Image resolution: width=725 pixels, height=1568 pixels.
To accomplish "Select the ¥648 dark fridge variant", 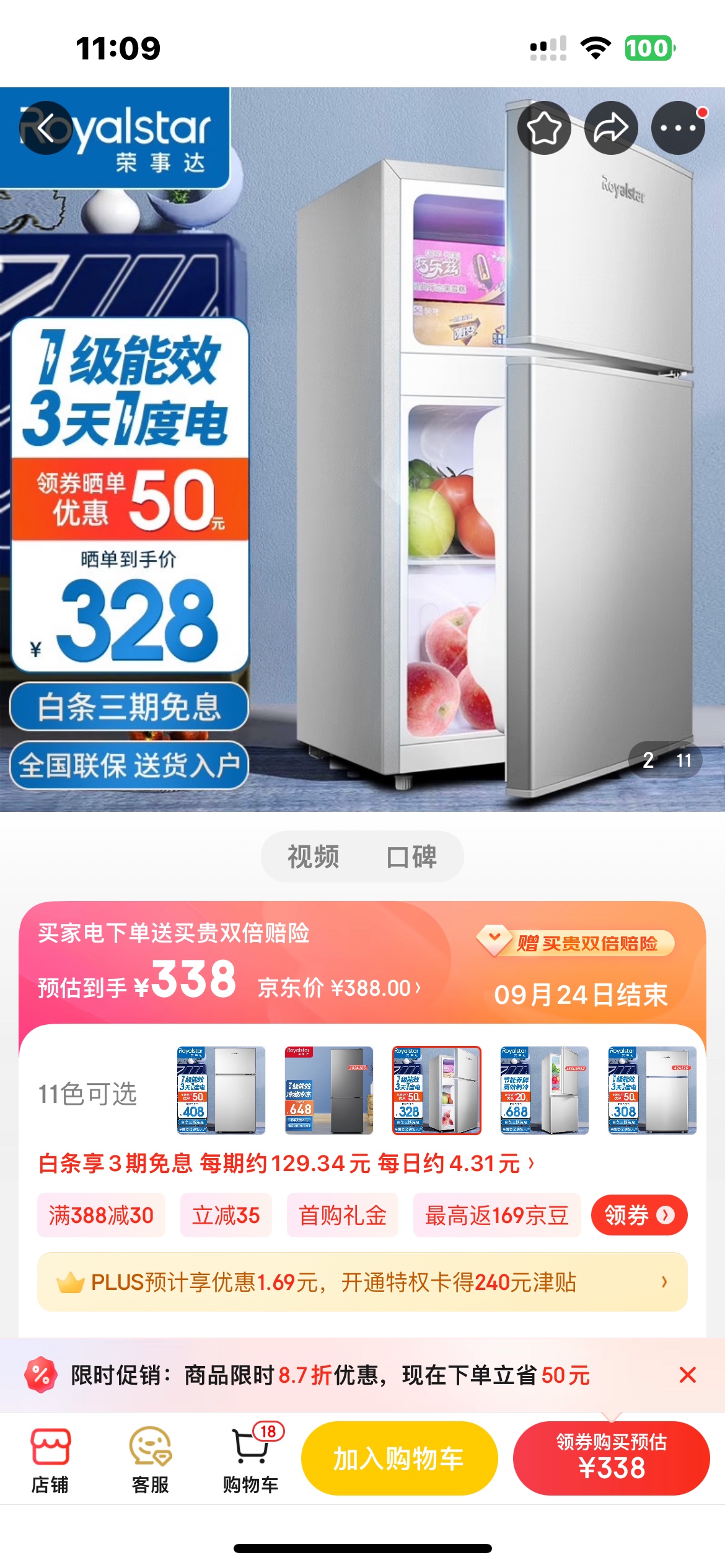I will coord(328,1090).
